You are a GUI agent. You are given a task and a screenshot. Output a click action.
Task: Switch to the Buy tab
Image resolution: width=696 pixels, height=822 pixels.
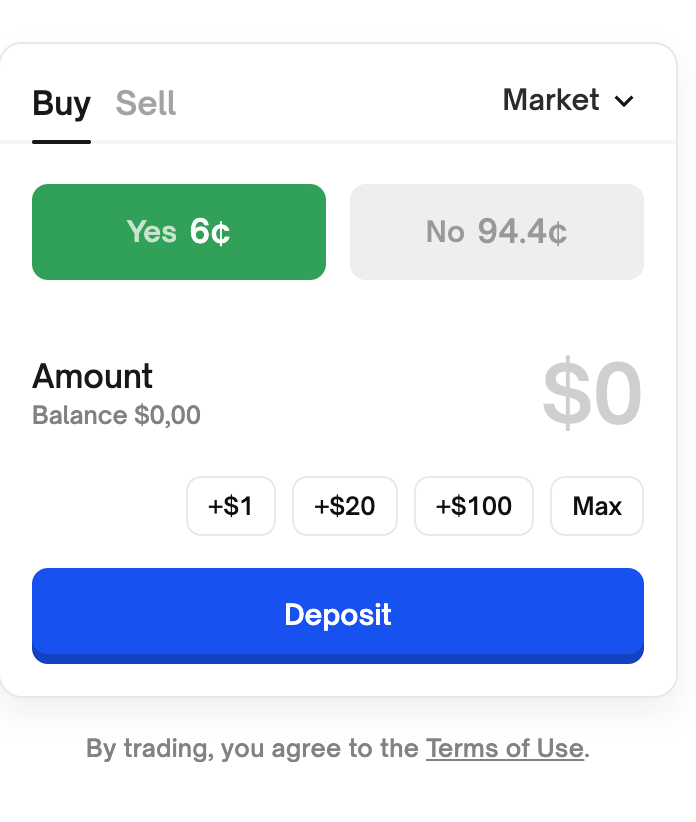(61, 104)
